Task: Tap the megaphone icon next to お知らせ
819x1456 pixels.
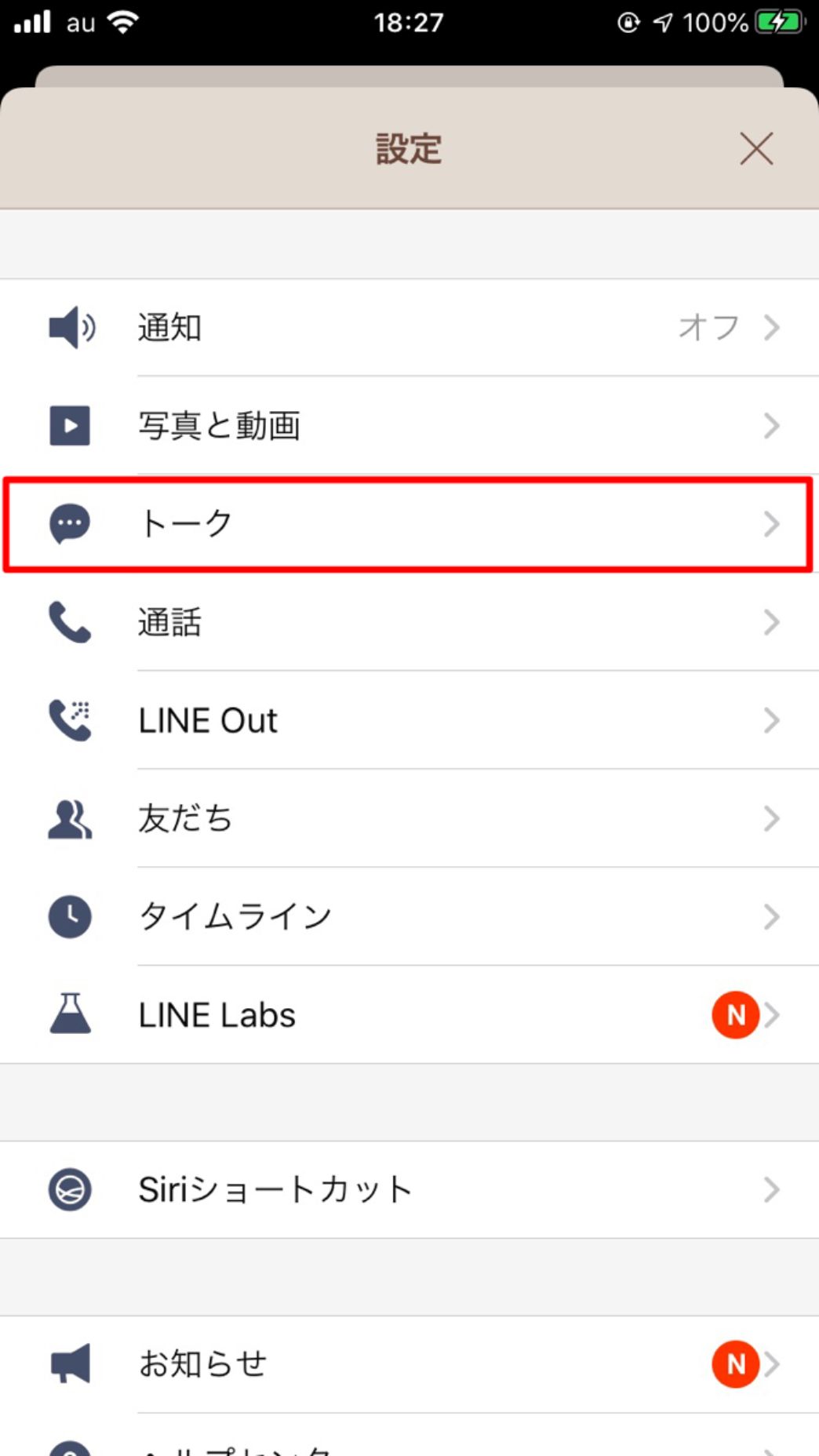Action: tap(70, 1363)
